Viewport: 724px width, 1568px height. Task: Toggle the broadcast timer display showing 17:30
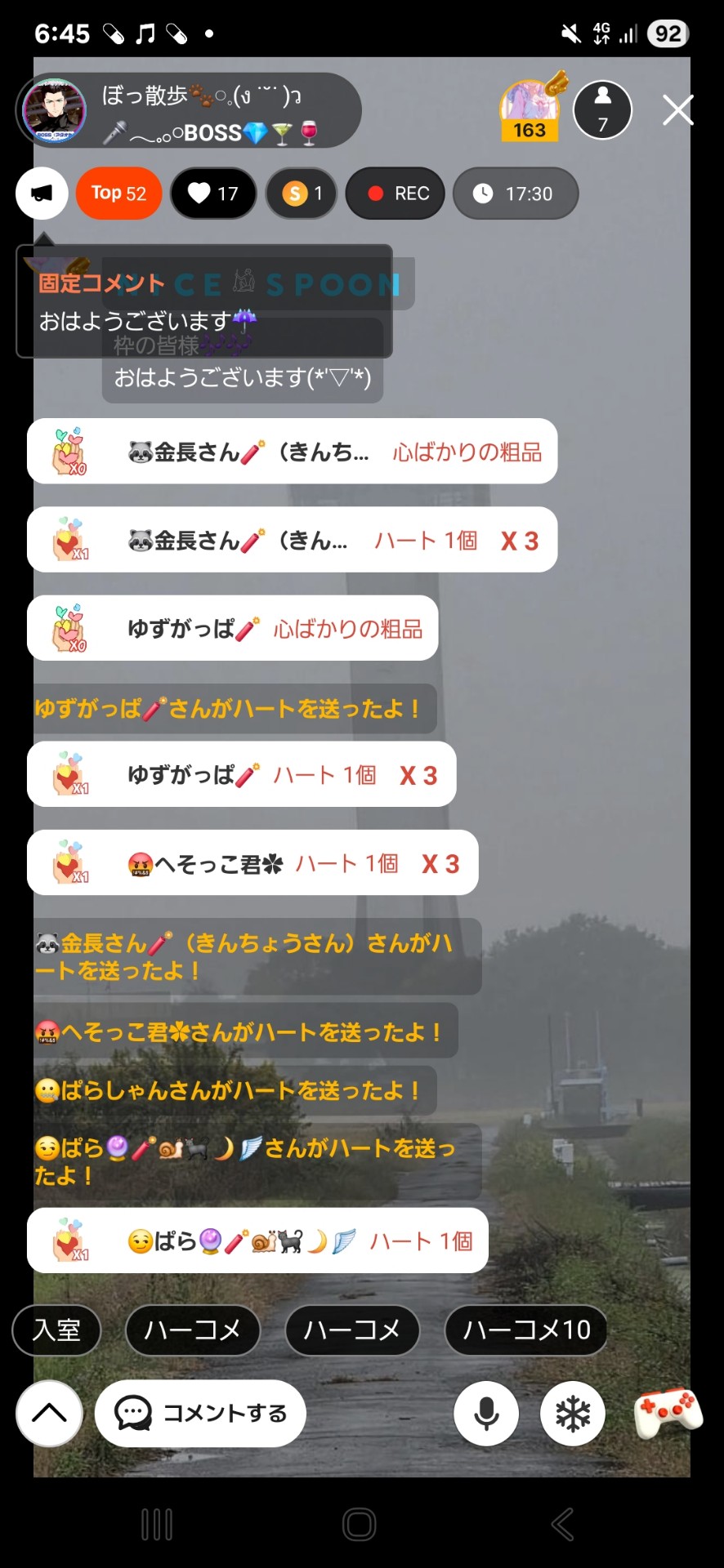(515, 194)
